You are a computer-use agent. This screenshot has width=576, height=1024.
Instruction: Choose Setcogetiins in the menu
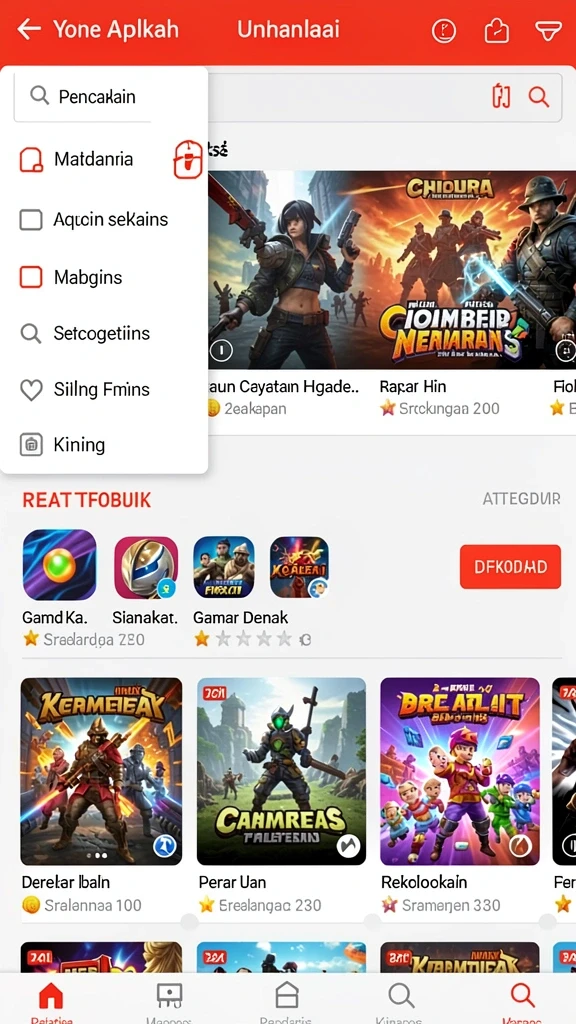tap(104, 333)
